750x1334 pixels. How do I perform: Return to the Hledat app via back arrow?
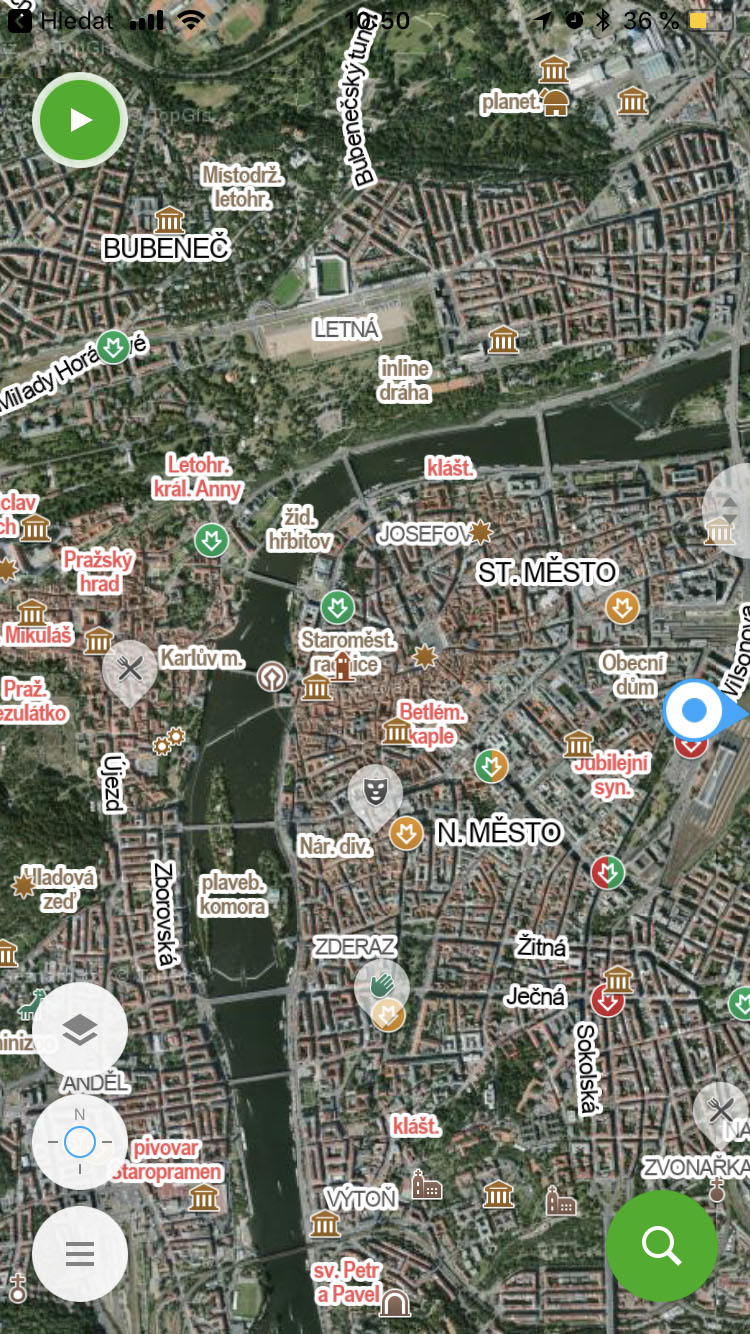19,20
